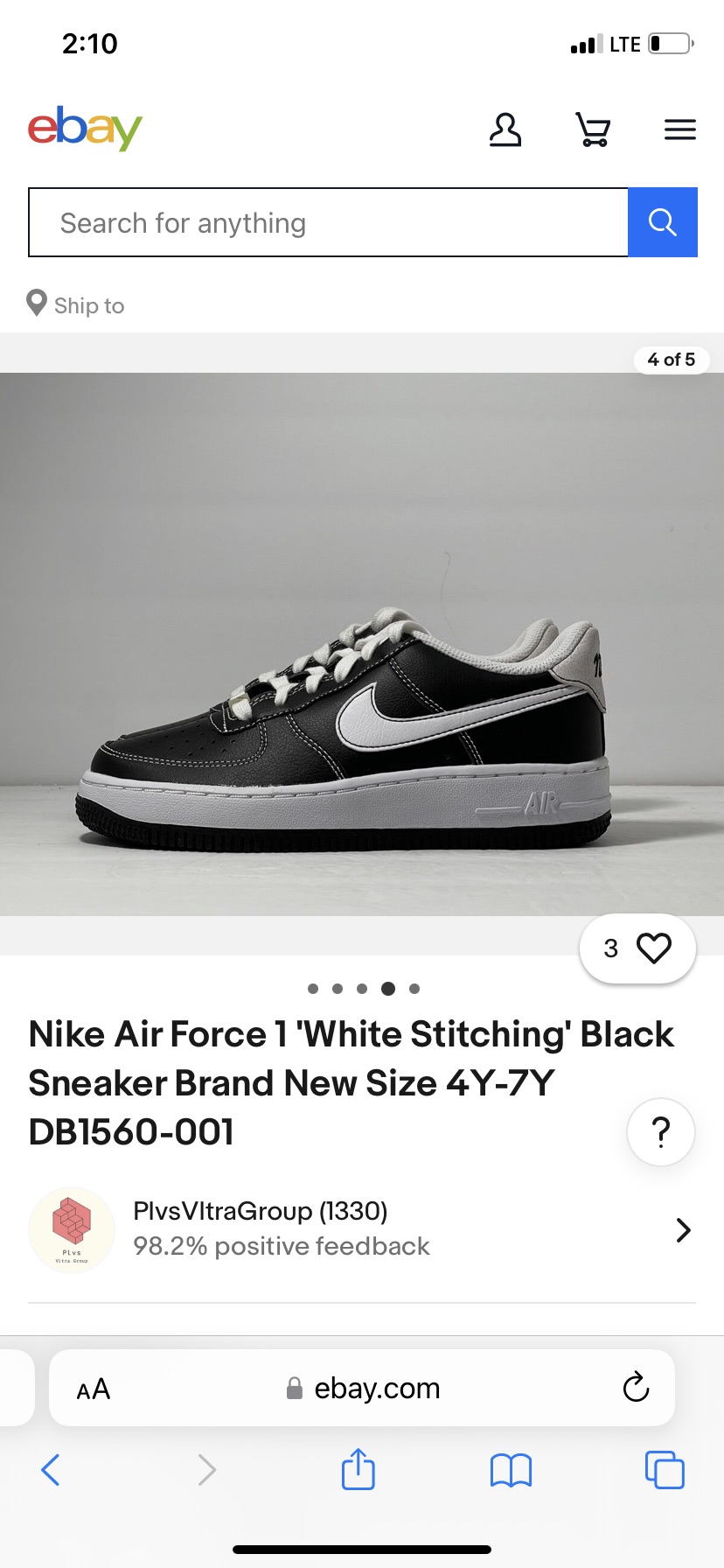The image size is (724, 1568).
Task: Share this page from Safari toolbar
Action: pyautogui.click(x=358, y=1469)
